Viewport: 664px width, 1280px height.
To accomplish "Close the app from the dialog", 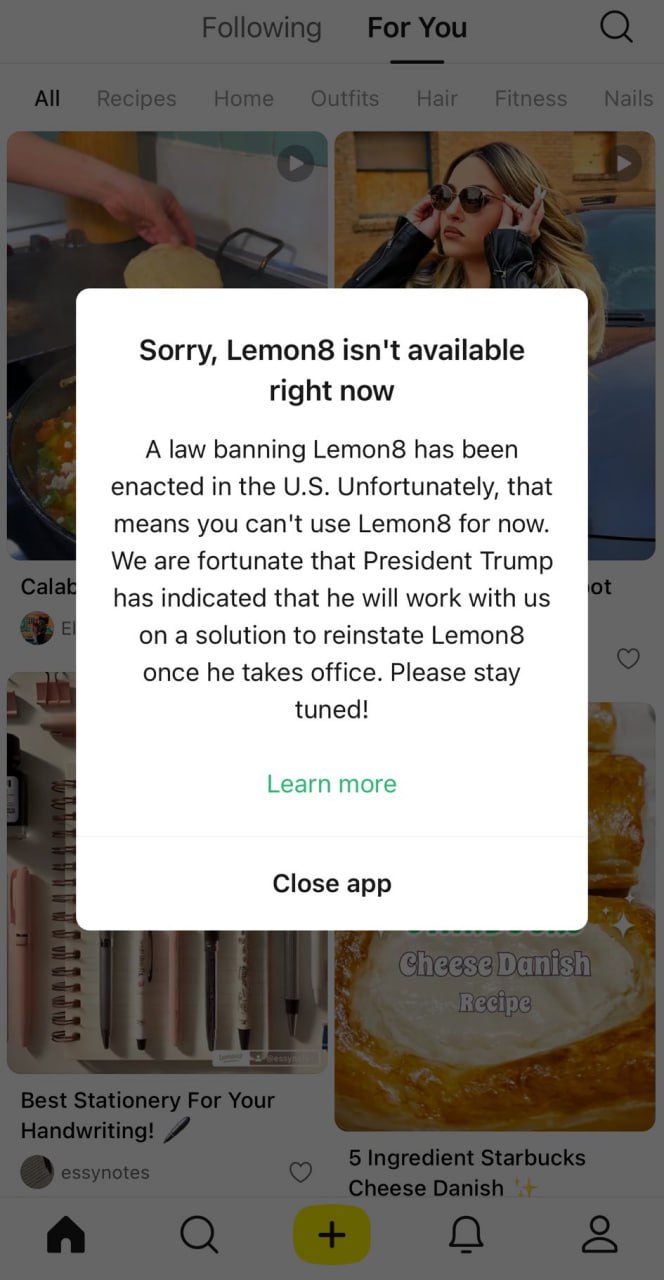I will (x=331, y=884).
